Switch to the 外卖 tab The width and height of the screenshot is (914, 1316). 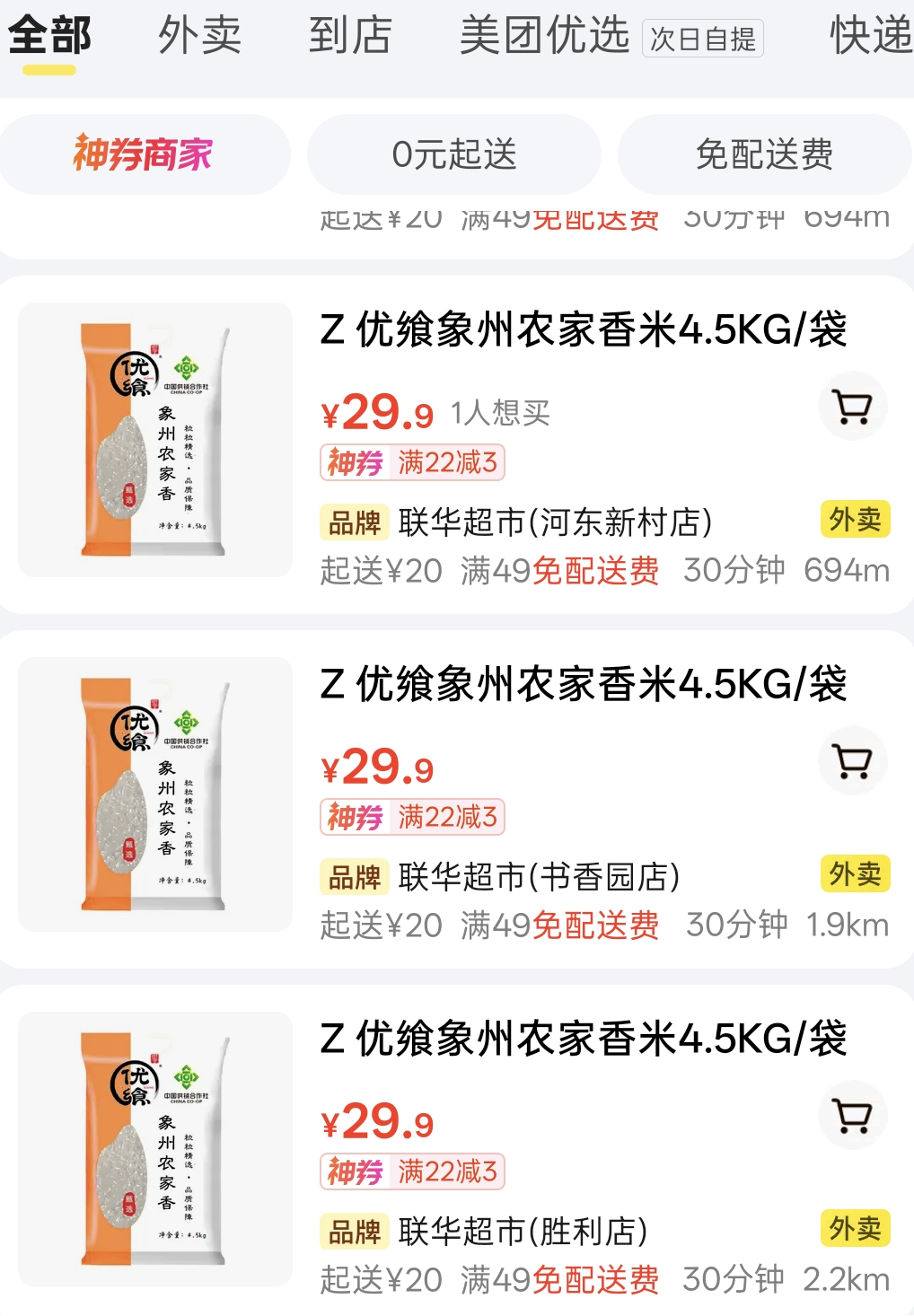[199, 36]
